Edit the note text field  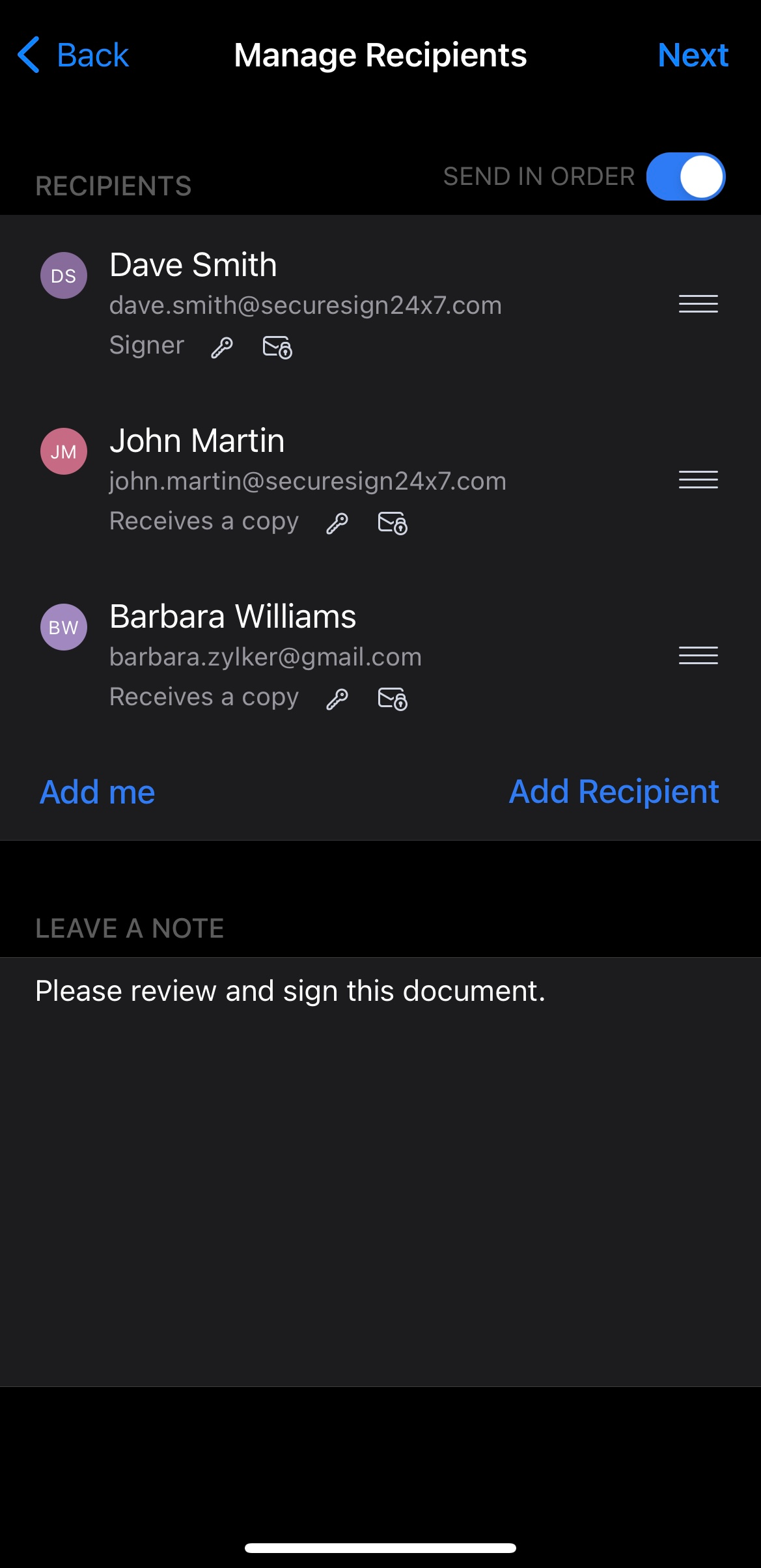pyautogui.click(x=380, y=1171)
